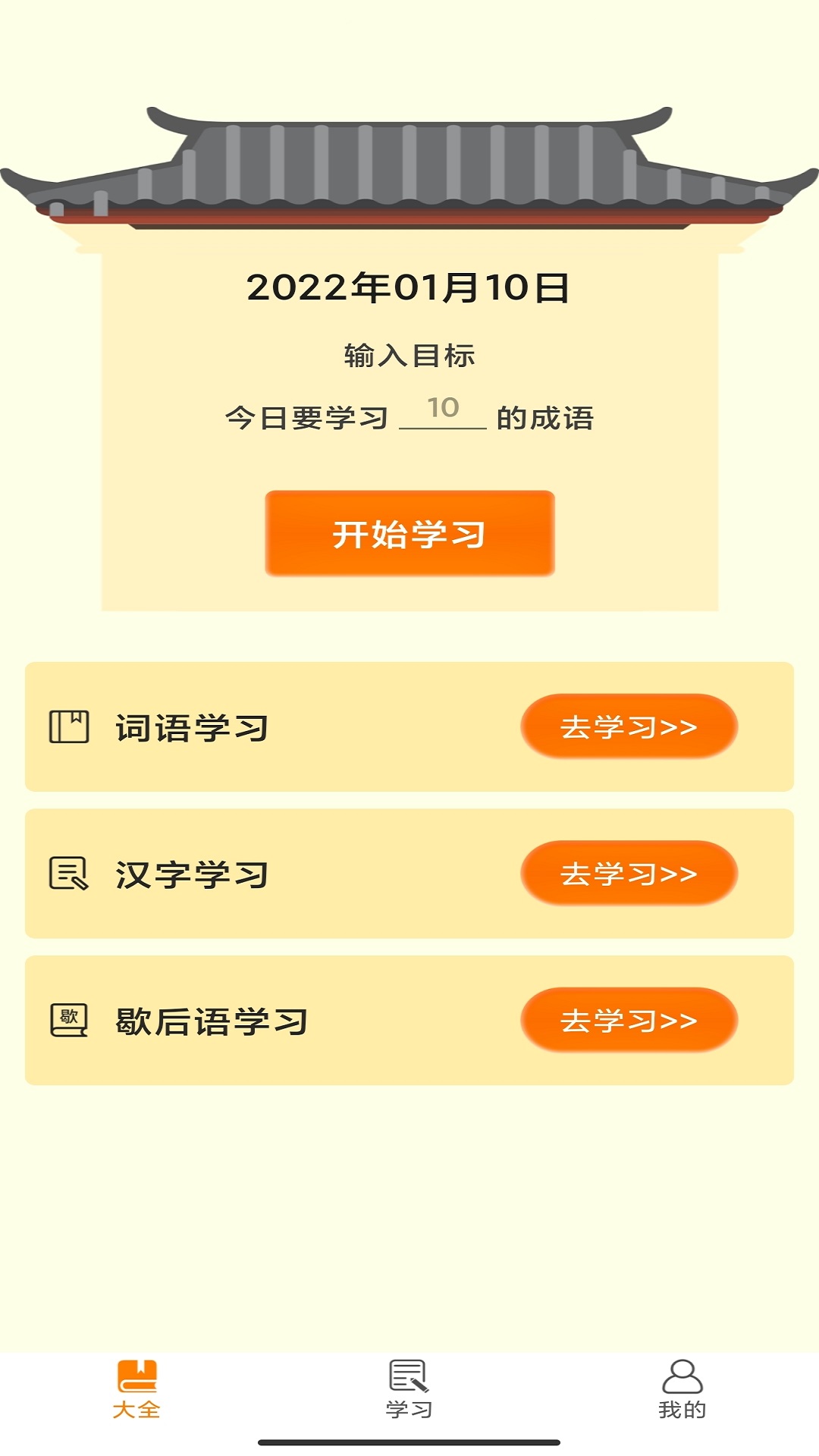Tap the home indicator bar at bottom
Viewport: 819px width, 1456px height.
point(409,1441)
